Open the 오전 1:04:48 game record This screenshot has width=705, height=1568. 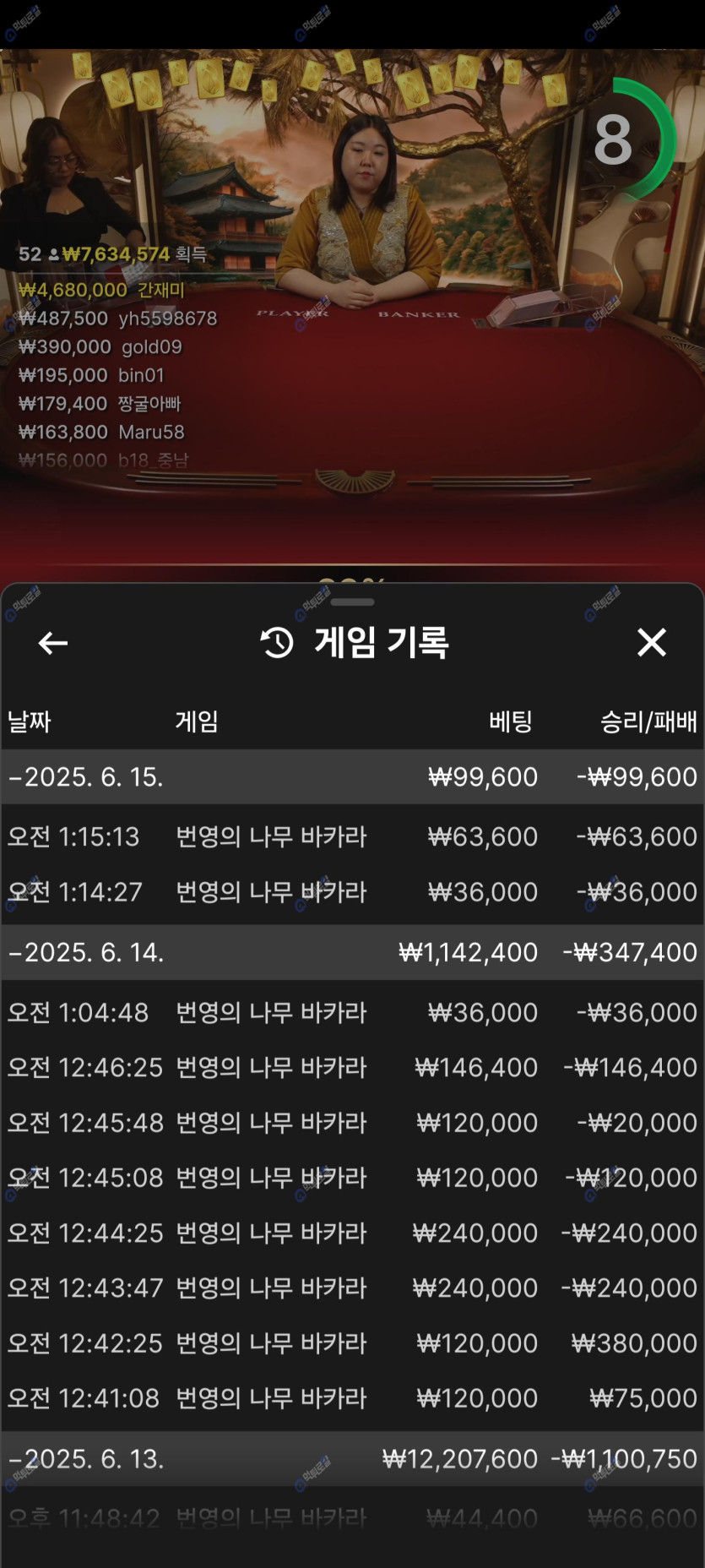point(352,1012)
